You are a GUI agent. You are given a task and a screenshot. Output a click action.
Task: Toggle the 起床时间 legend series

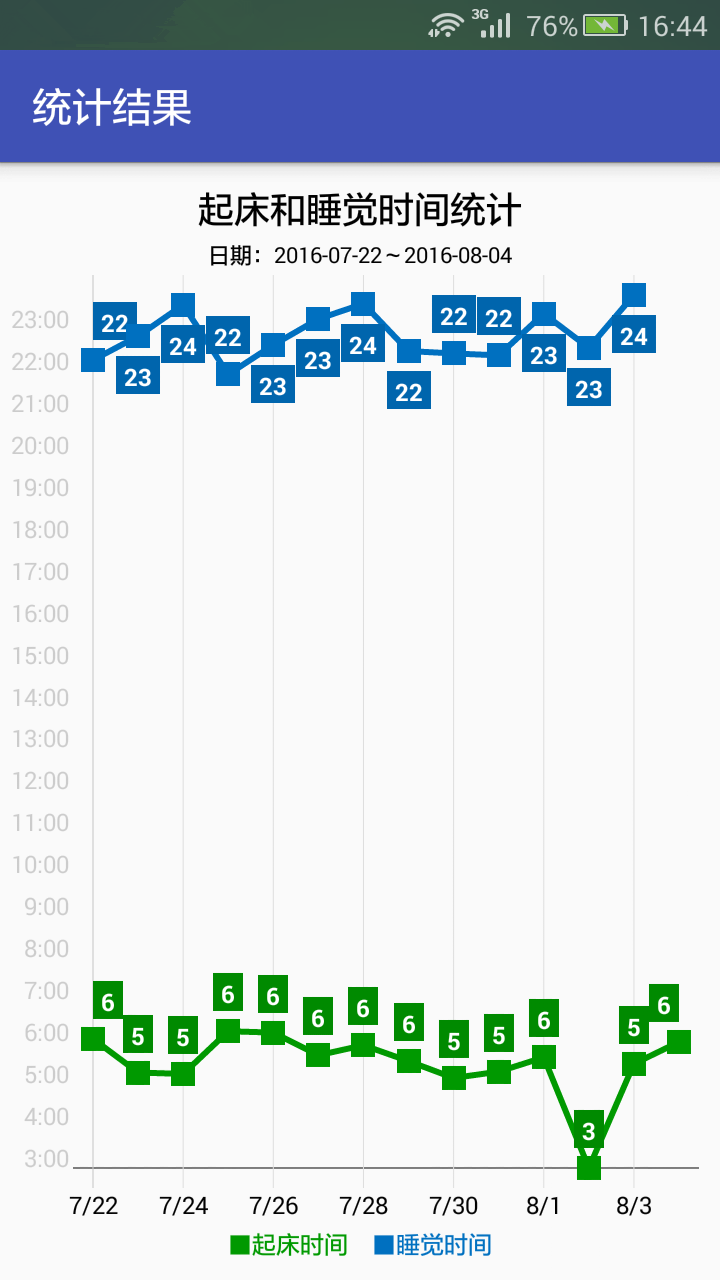(x=289, y=1245)
